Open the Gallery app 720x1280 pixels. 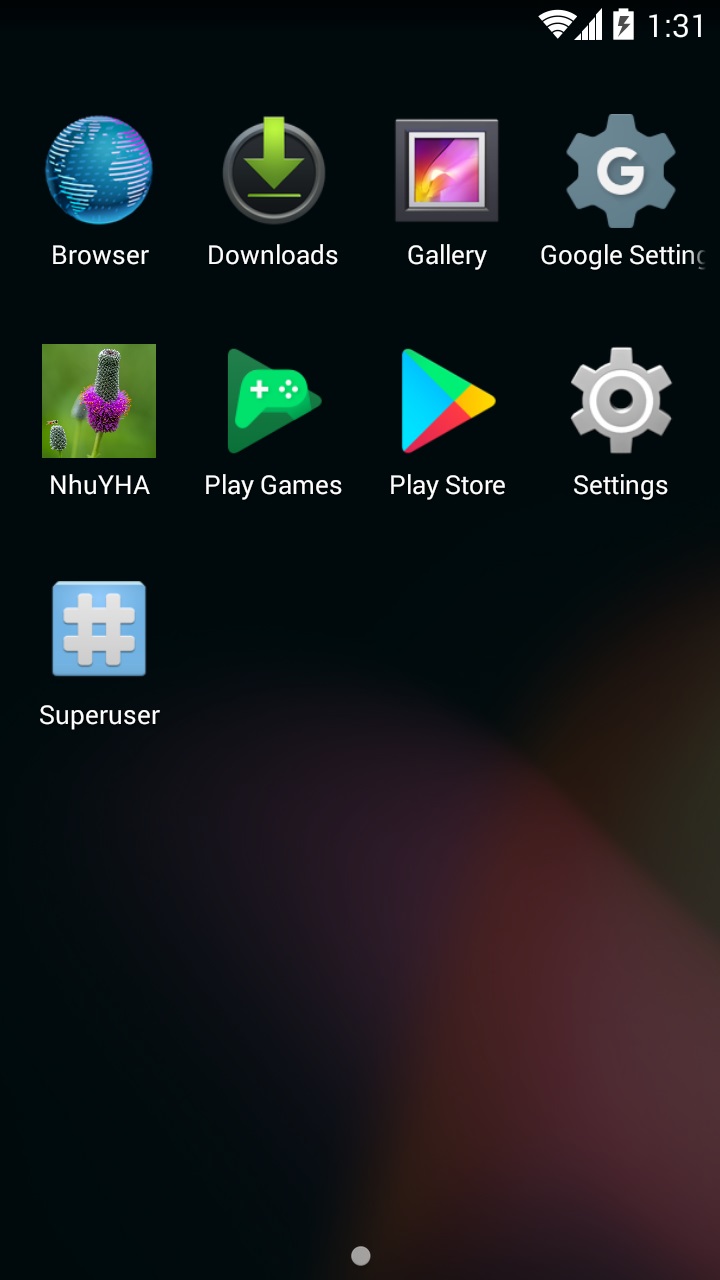pyautogui.click(x=447, y=170)
